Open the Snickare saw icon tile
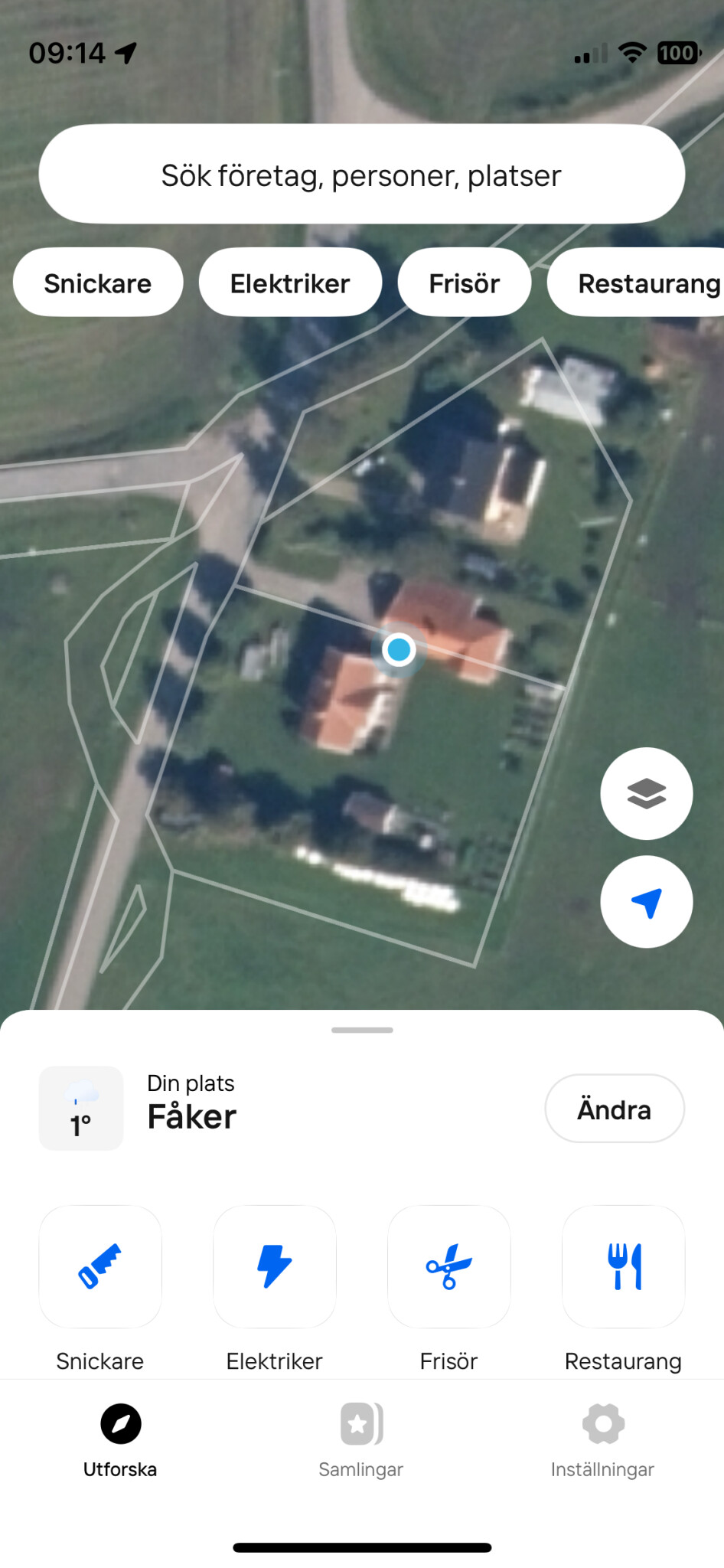Image resolution: width=724 pixels, height=1568 pixels. [x=100, y=1266]
